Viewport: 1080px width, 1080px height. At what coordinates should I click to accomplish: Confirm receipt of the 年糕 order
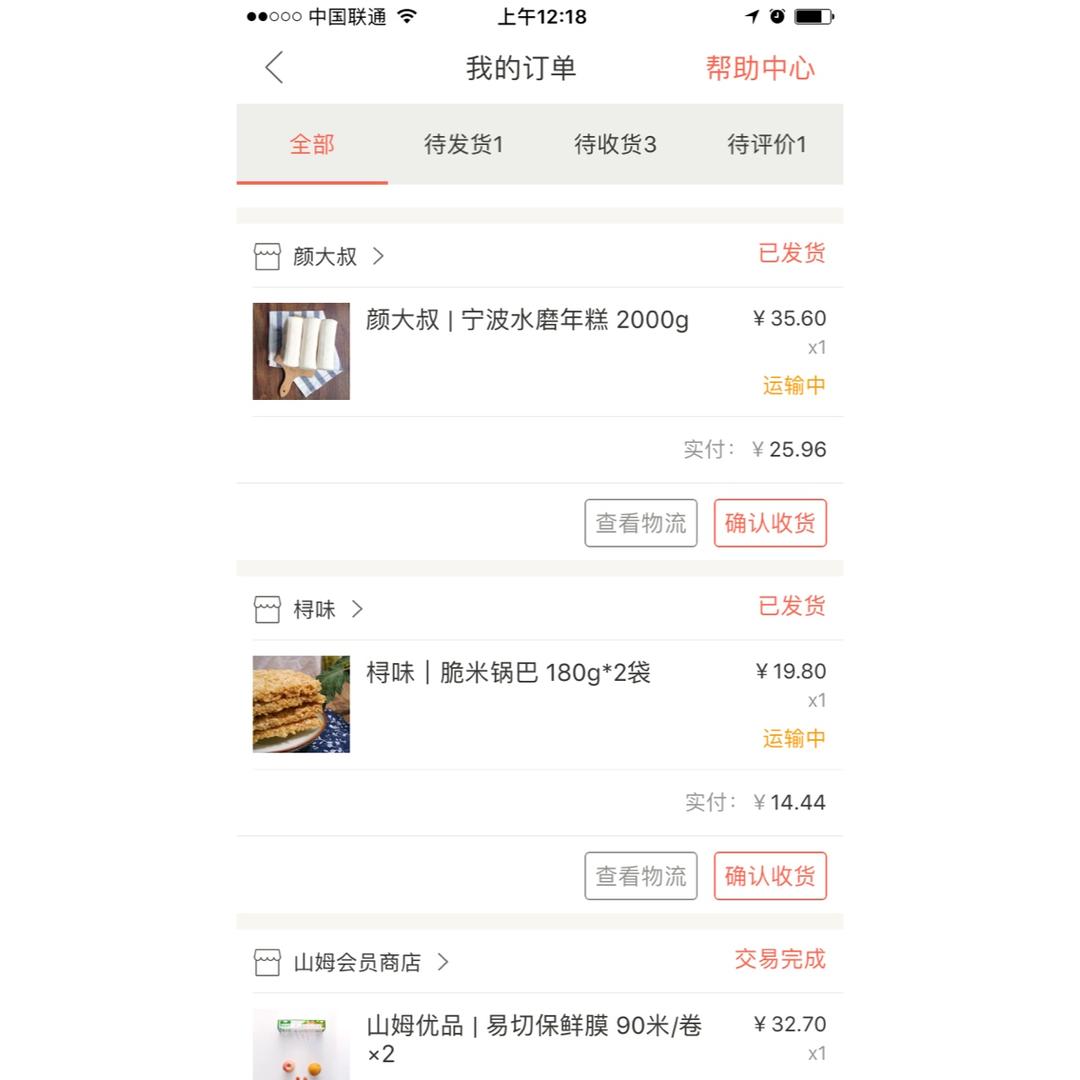click(770, 523)
